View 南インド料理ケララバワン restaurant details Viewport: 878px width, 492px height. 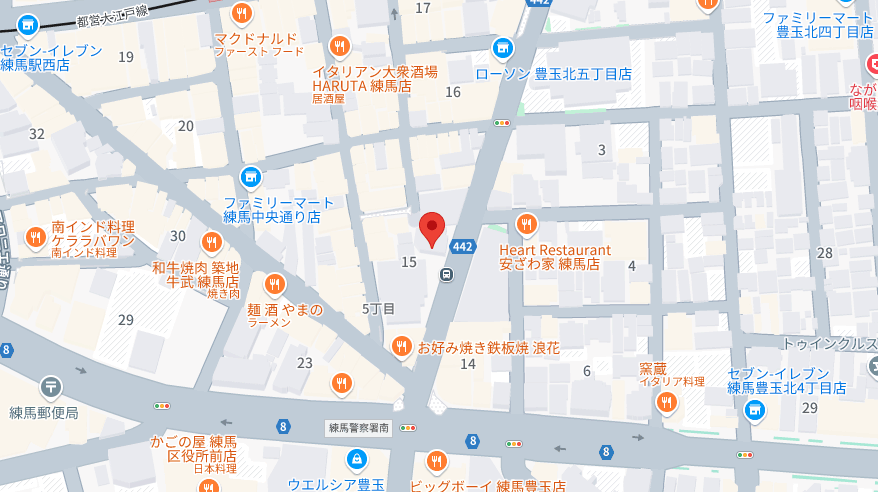click(x=35, y=237)
